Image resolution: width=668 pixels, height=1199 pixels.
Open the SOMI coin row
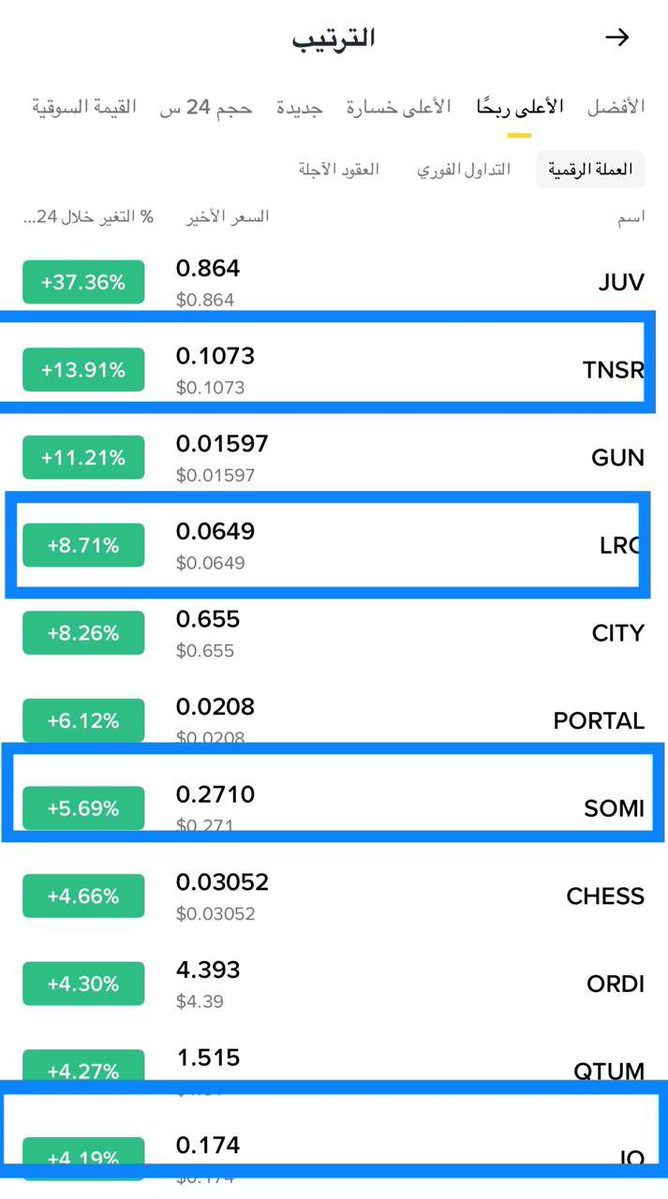(613, 808)
